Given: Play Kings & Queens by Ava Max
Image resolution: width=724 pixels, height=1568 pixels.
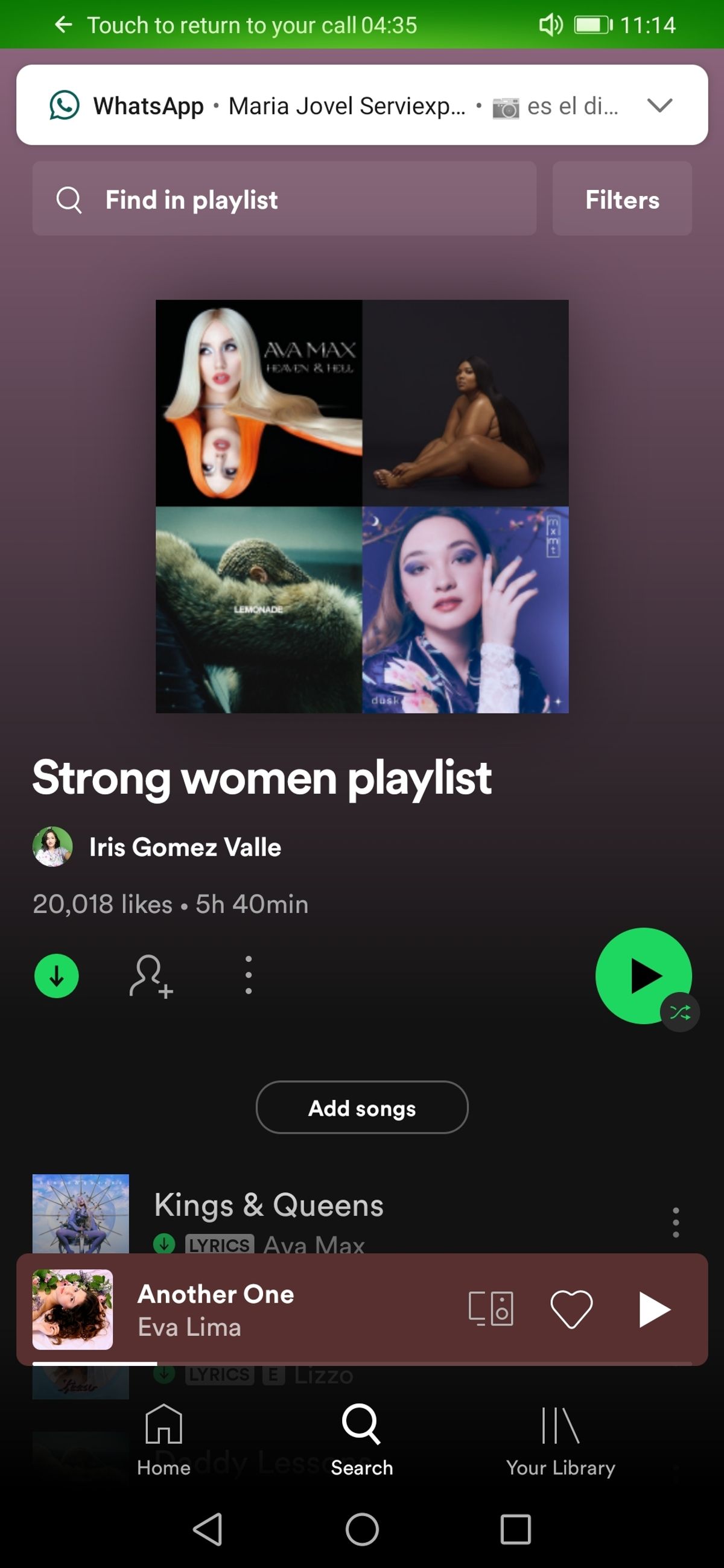Looking at the screenshot, I should point(268,1206).
